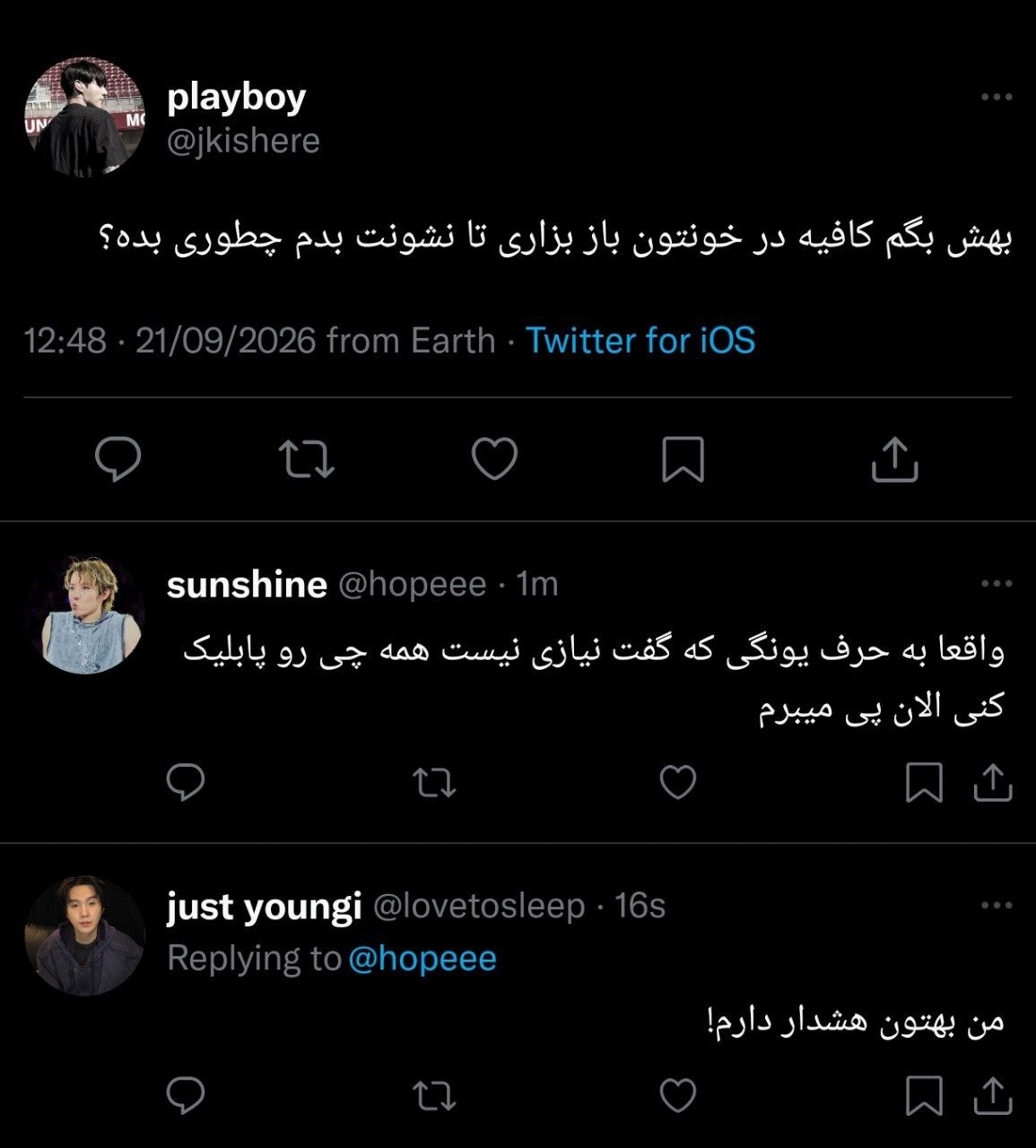Image resolution: width=1036 pixels, height=1148 pixels.
Task: Reply to playboy's tweet
Action: (x=118, y=459)
